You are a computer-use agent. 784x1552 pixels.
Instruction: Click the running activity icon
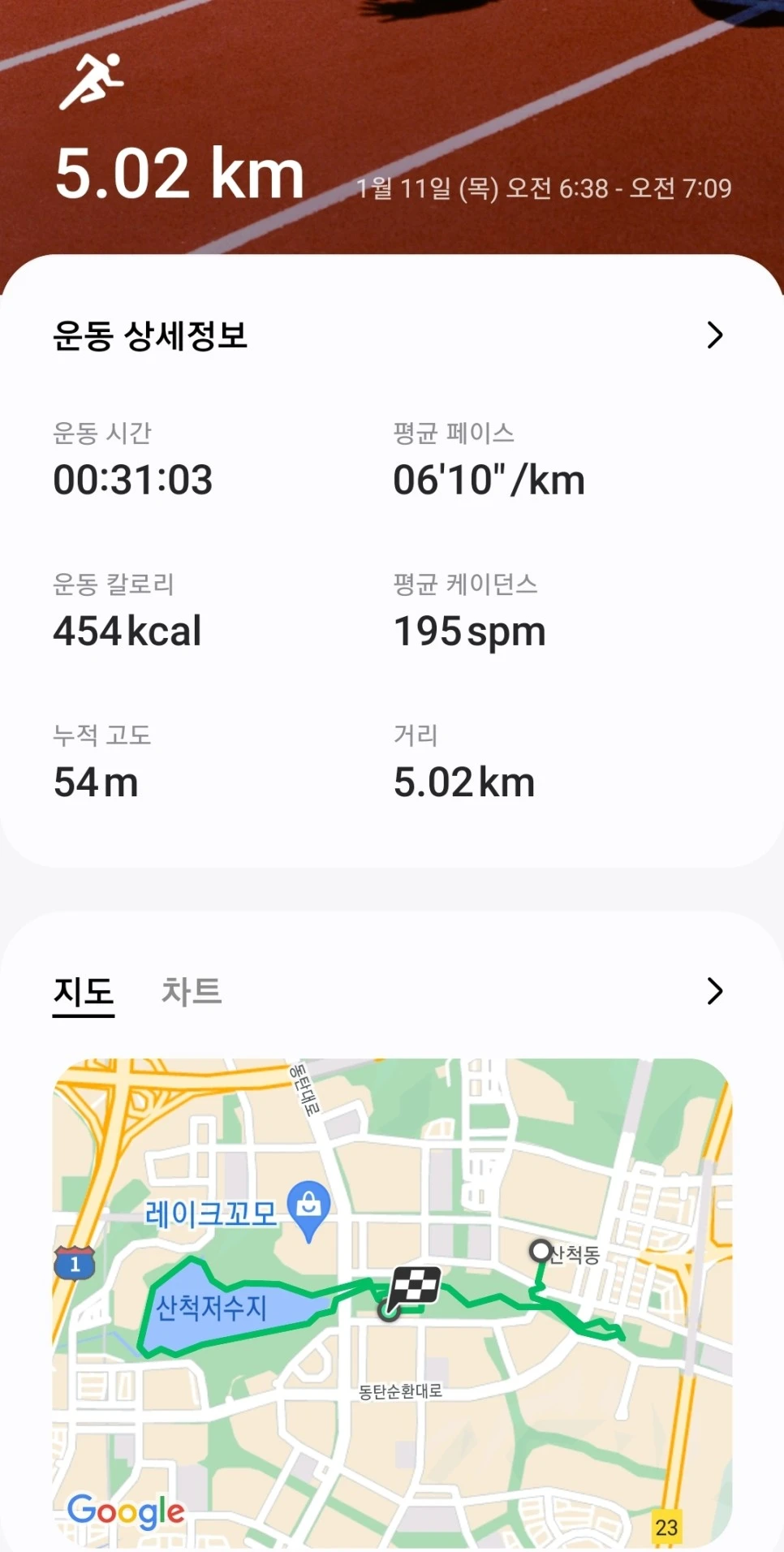[92, 84]
